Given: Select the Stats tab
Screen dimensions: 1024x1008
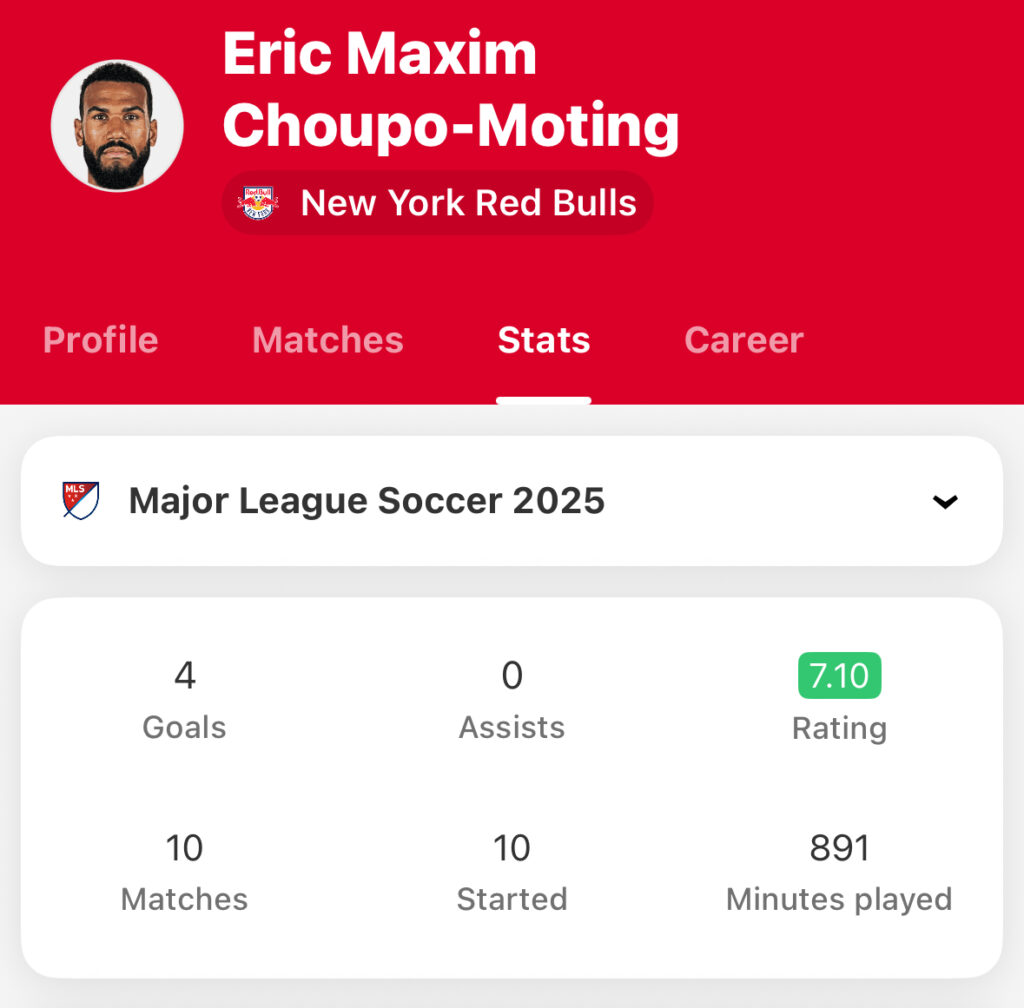Looking at the screenshot, I should [544, 340].
